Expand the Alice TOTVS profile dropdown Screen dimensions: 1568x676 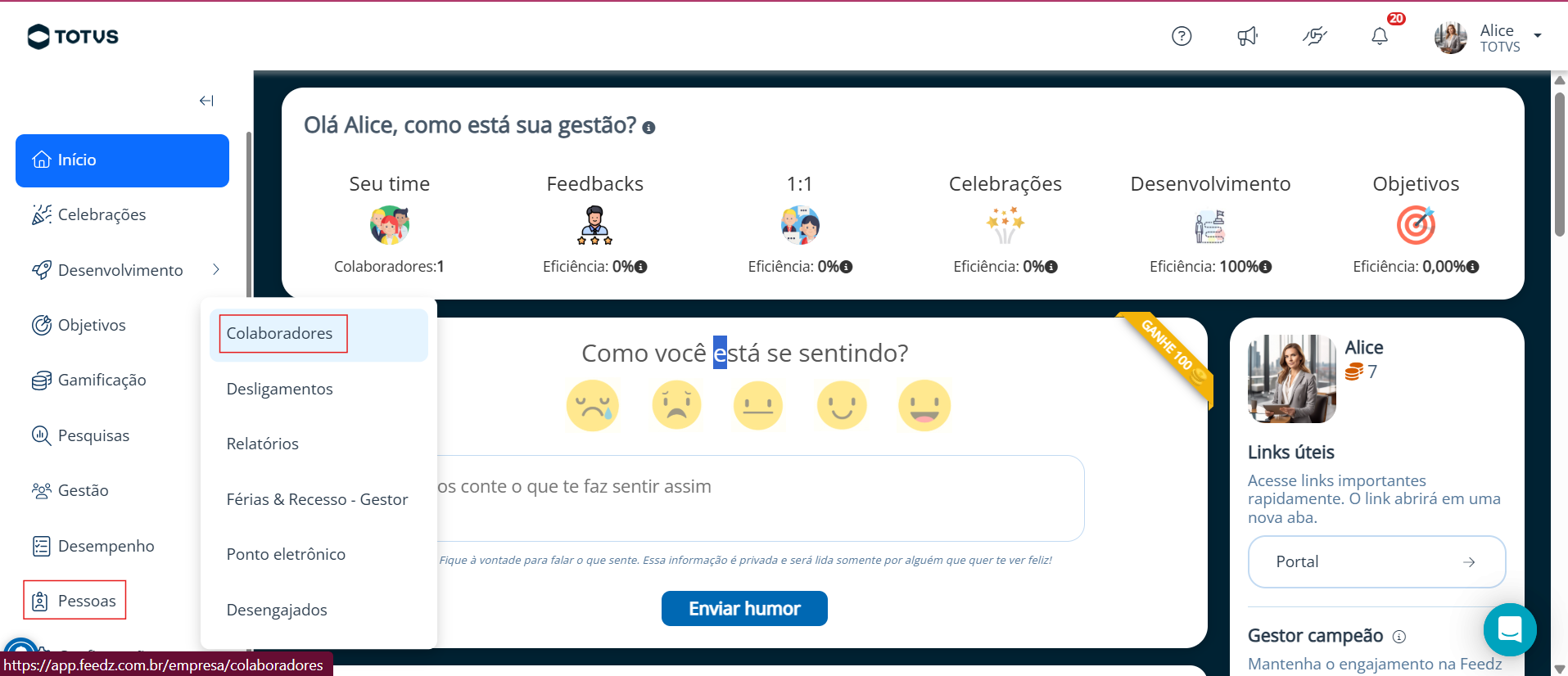click(x=1489, y=38)
